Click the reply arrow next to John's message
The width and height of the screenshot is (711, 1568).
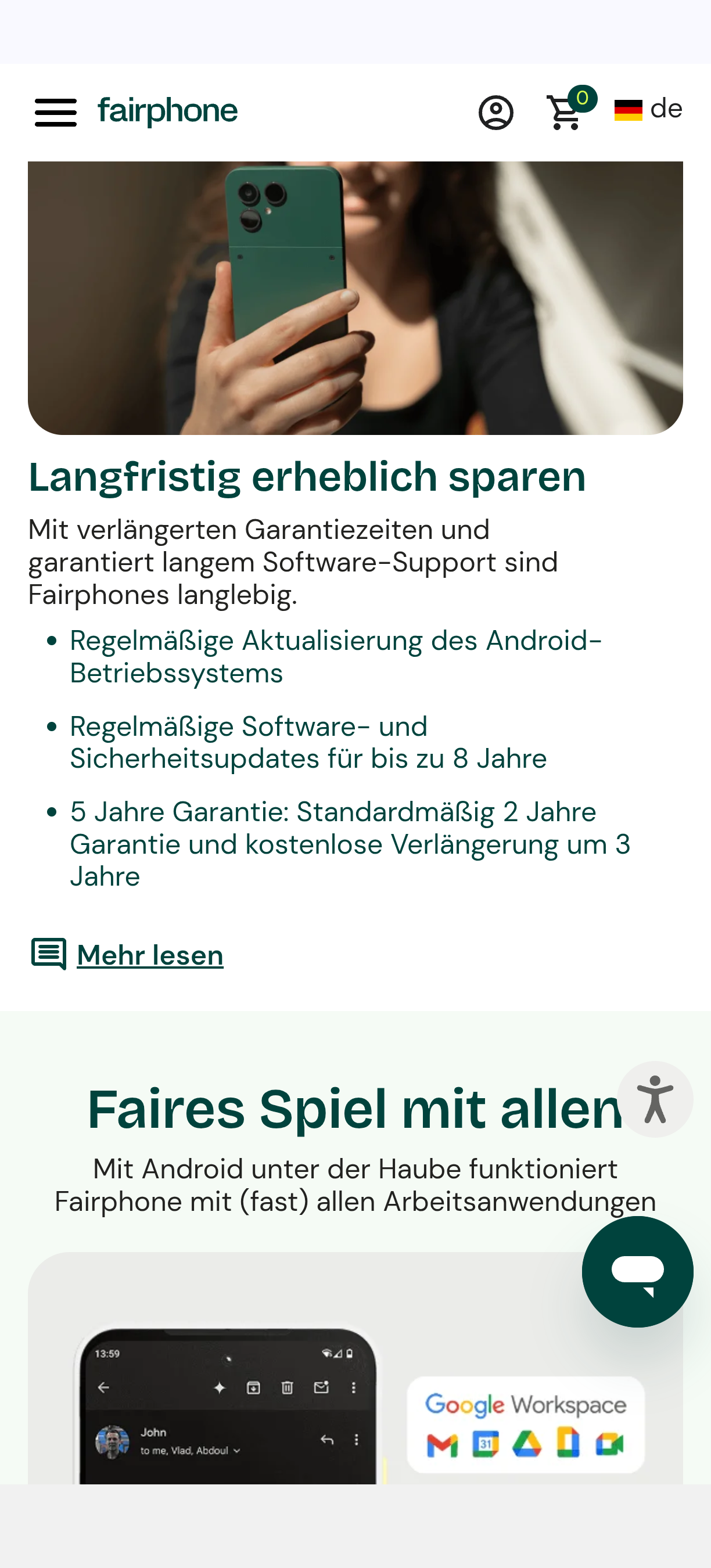tap(328, 1440)
